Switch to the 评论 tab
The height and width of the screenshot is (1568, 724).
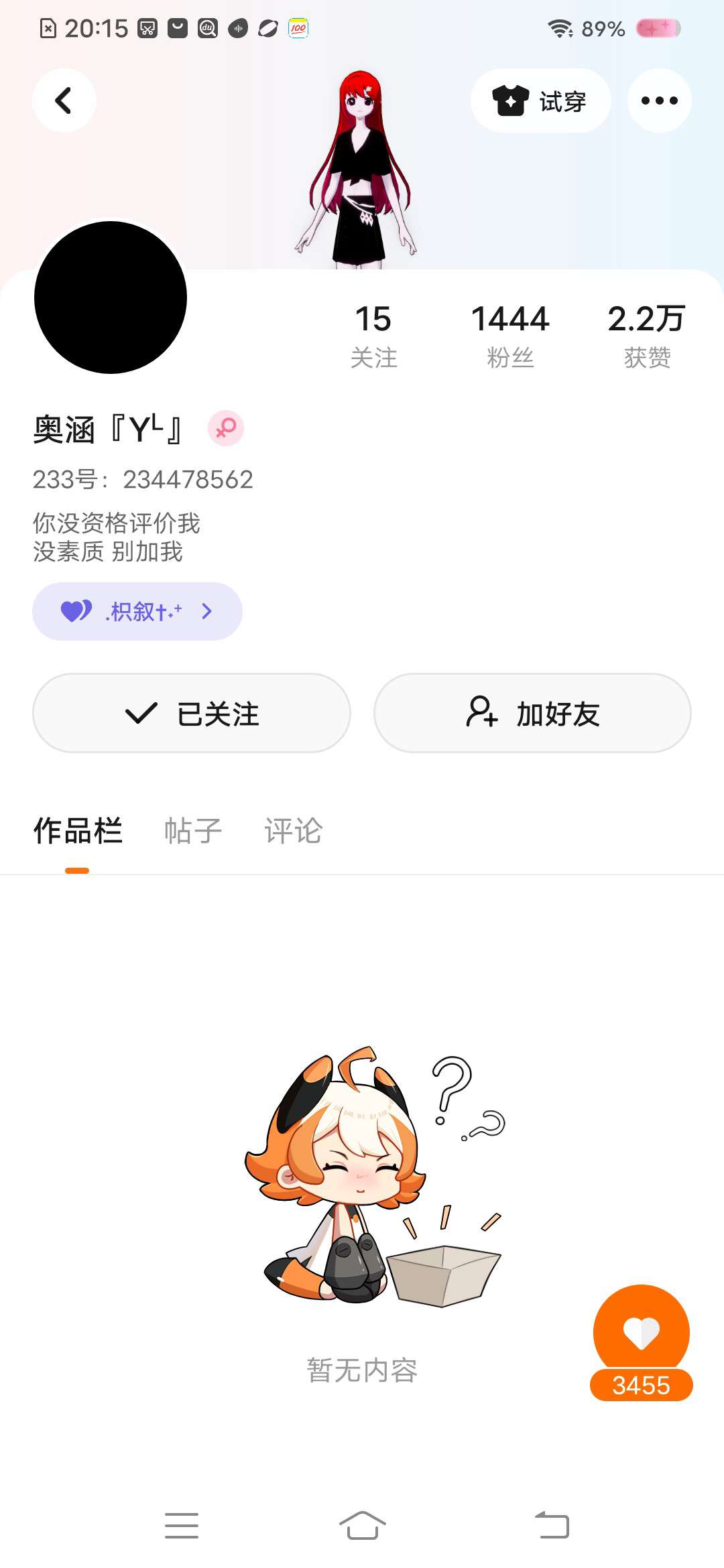click(x=294, y=831)
